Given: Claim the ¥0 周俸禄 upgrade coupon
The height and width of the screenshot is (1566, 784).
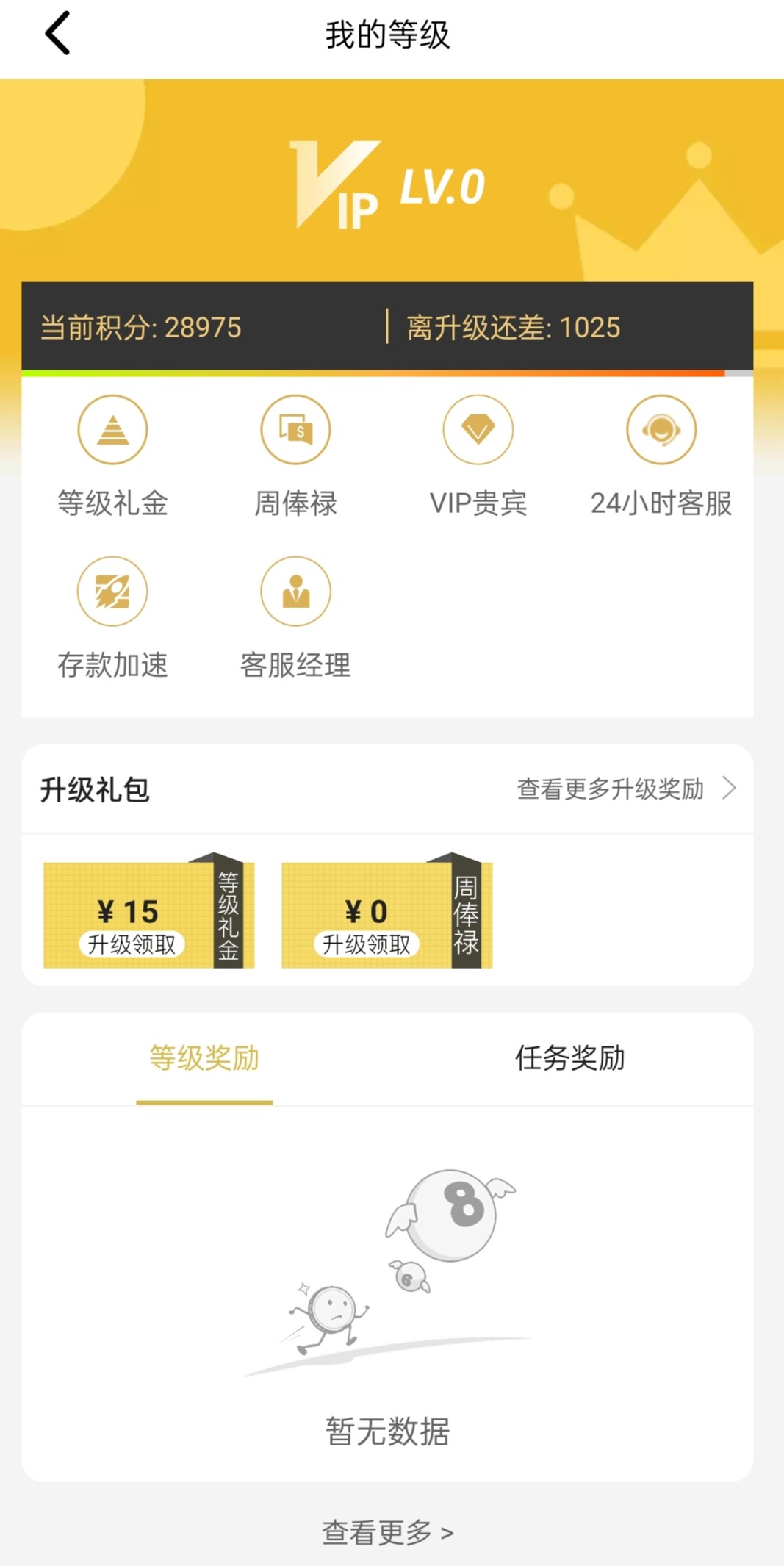Looking at the screenshot, I should 367,944.
